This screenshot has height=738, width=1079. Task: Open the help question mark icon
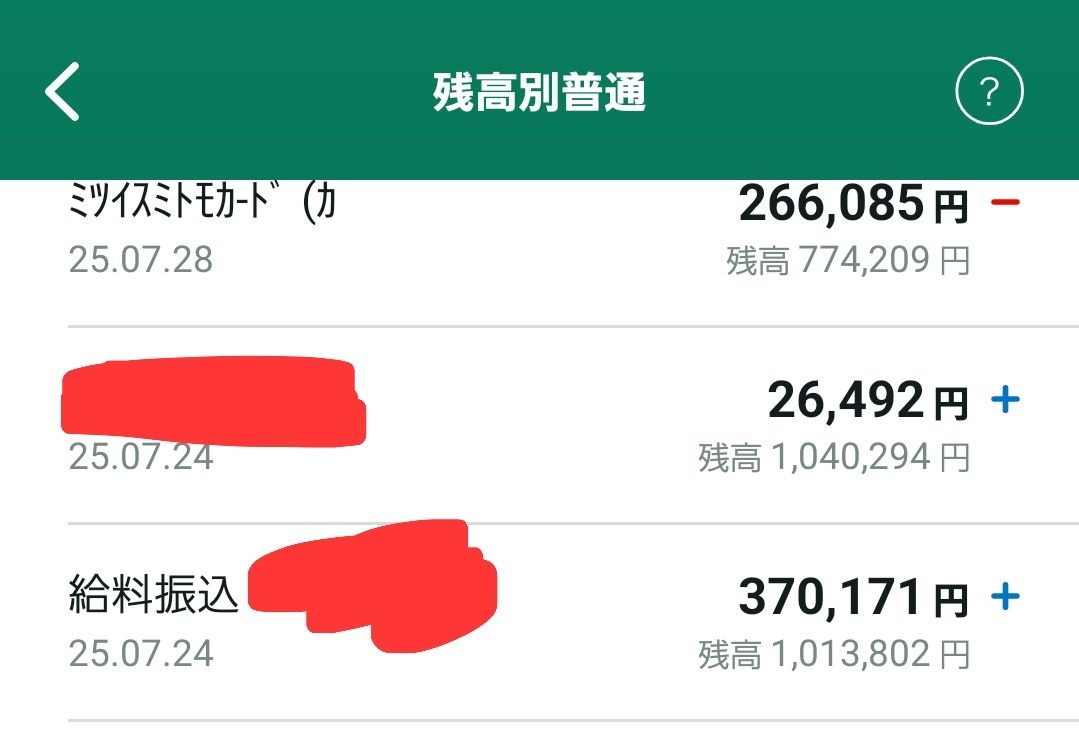click(x=989, y=93)
